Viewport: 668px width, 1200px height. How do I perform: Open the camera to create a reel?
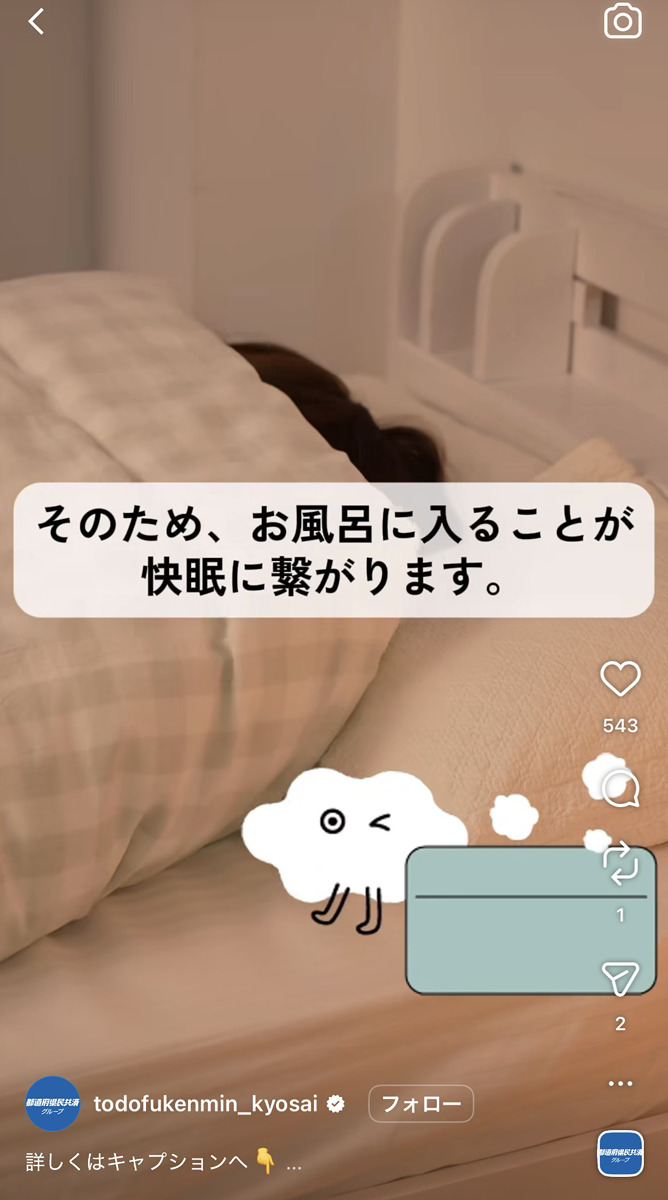tap(622, 22)
